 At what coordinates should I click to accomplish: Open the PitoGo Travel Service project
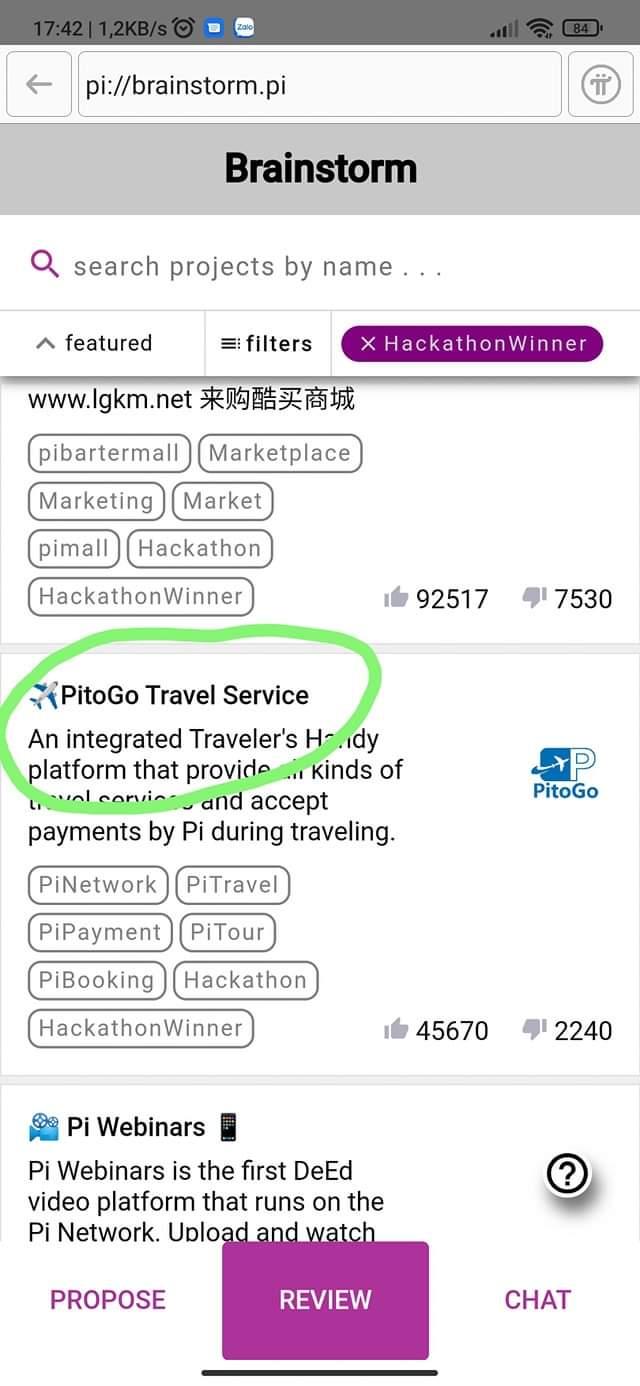185,695
